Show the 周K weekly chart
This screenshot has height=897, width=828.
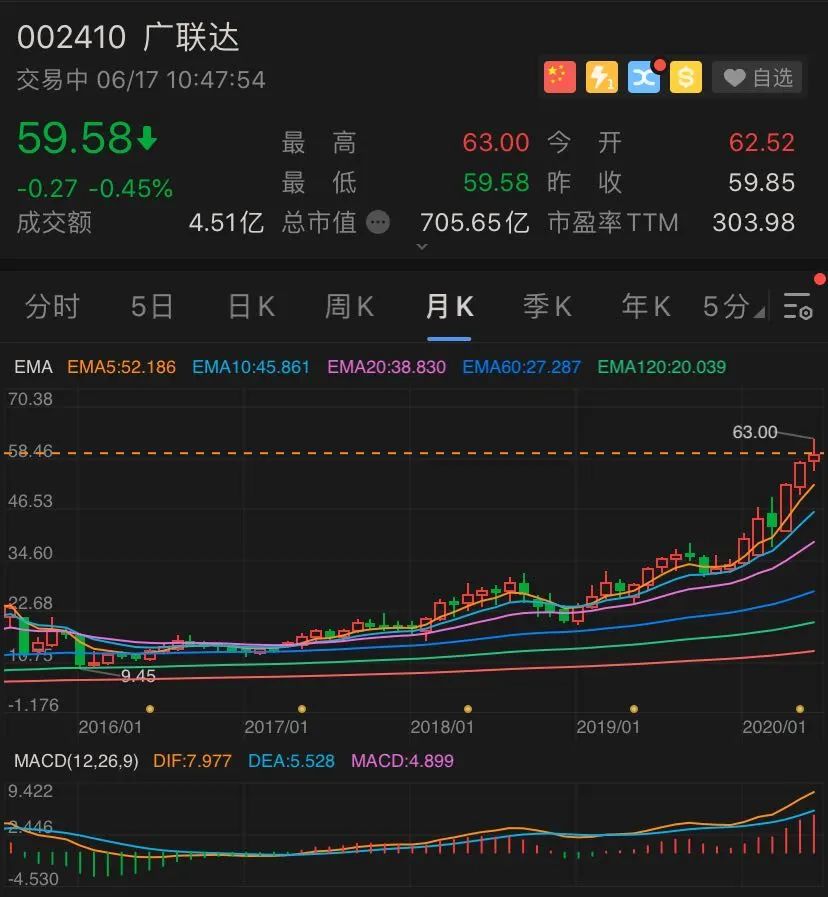(x=349, y=307)
